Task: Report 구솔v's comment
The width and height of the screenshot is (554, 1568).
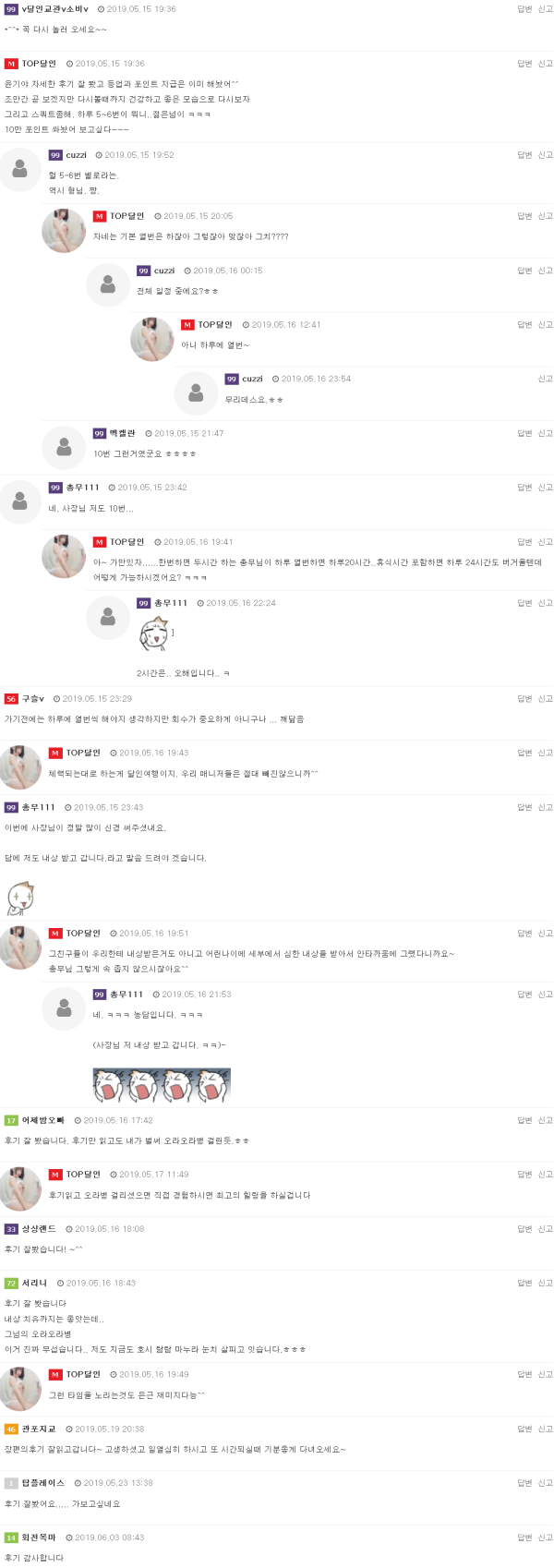Action: pos(546,699)
